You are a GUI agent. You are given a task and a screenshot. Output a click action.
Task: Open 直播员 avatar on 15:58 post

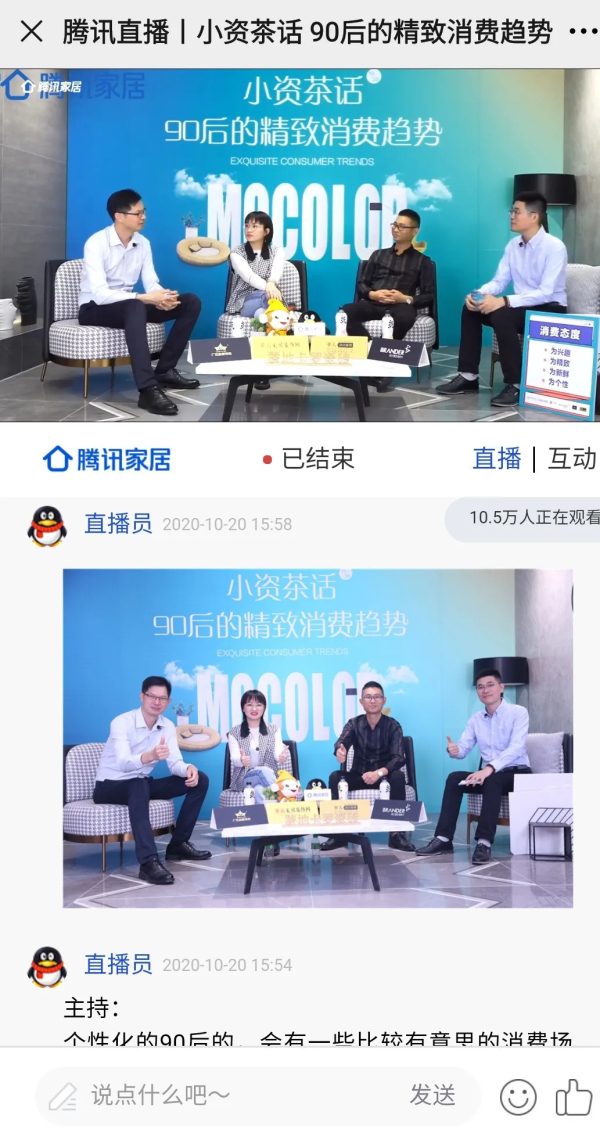46,525
